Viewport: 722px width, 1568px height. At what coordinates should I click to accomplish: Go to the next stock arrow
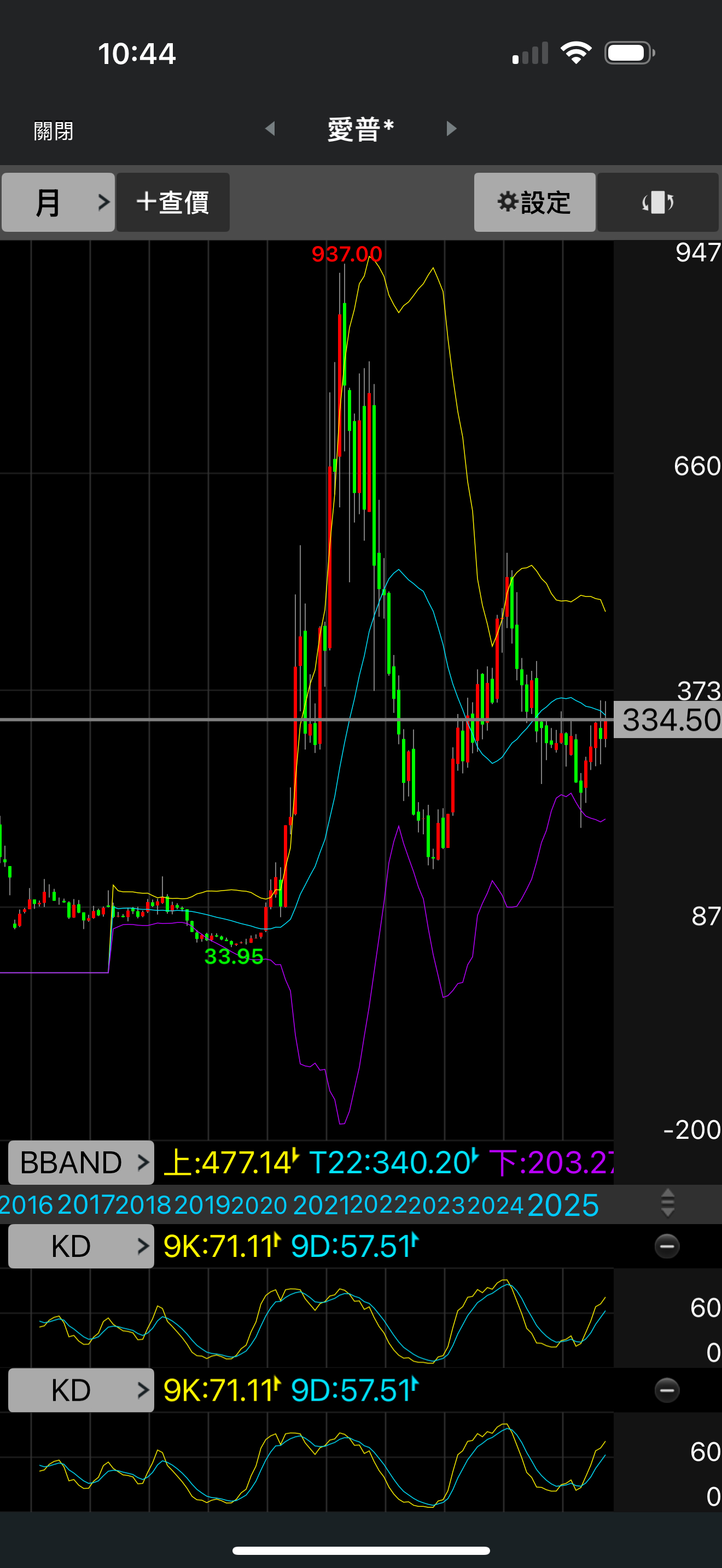(x=451, y=128)
